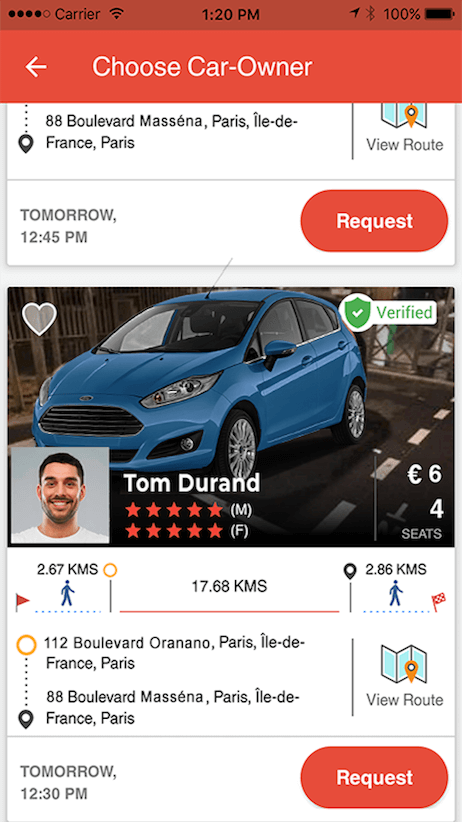
Task: Request the 12:30 PM ride with Tom Durand
Action: pyautogui.click(x=374, y=777)
